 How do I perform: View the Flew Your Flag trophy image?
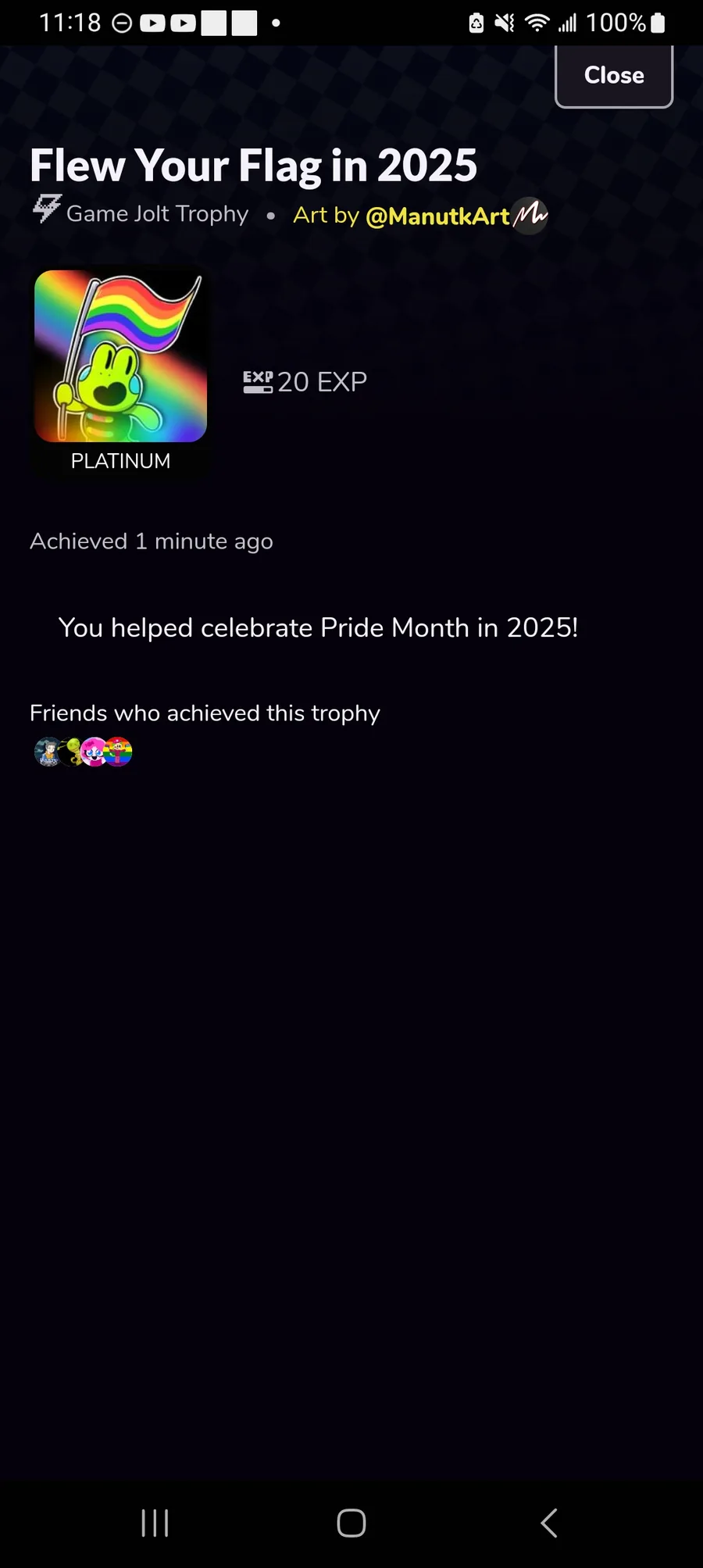coord(121,356)
